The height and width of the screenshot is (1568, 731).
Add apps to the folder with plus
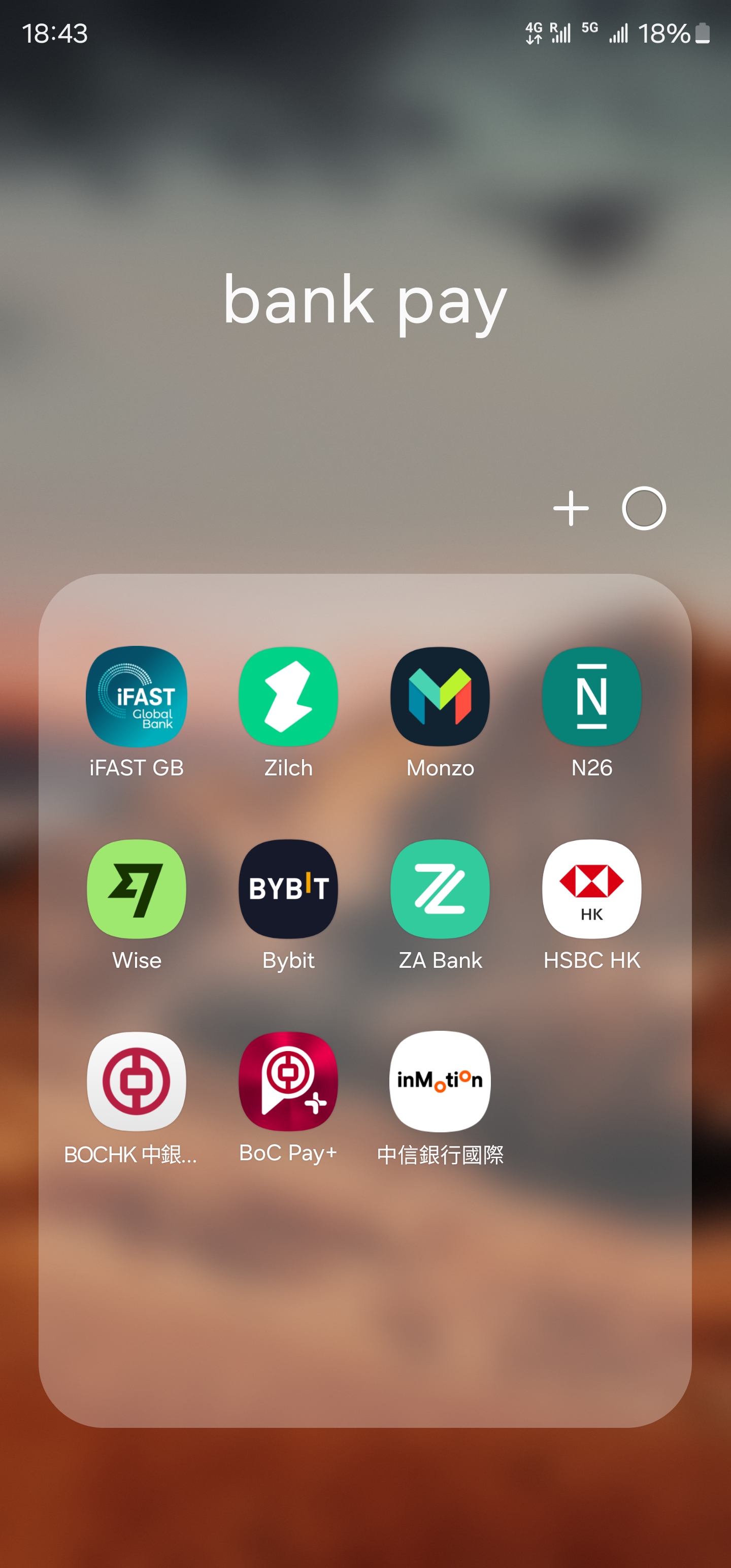tap(570, 508)
